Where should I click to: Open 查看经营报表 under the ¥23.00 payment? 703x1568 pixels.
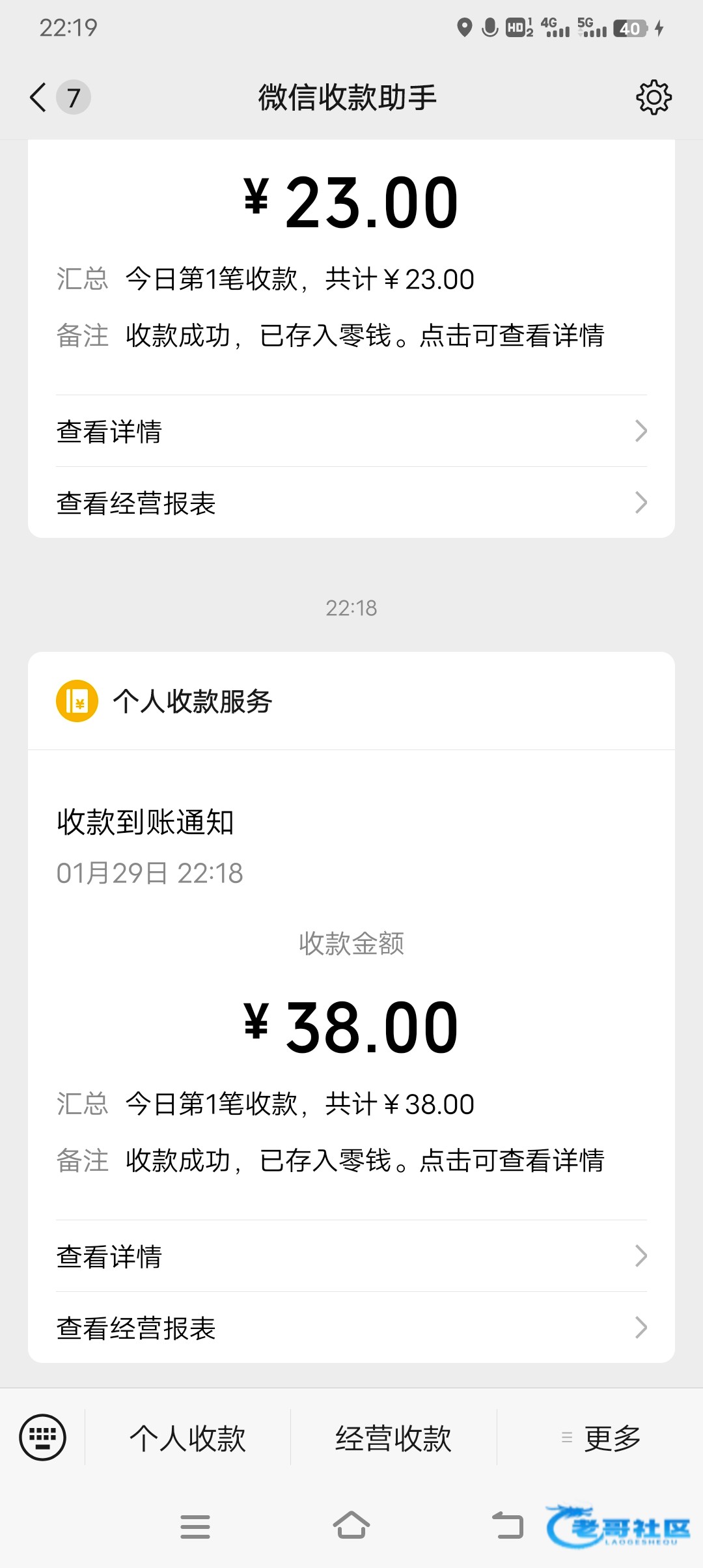[351, 503]
